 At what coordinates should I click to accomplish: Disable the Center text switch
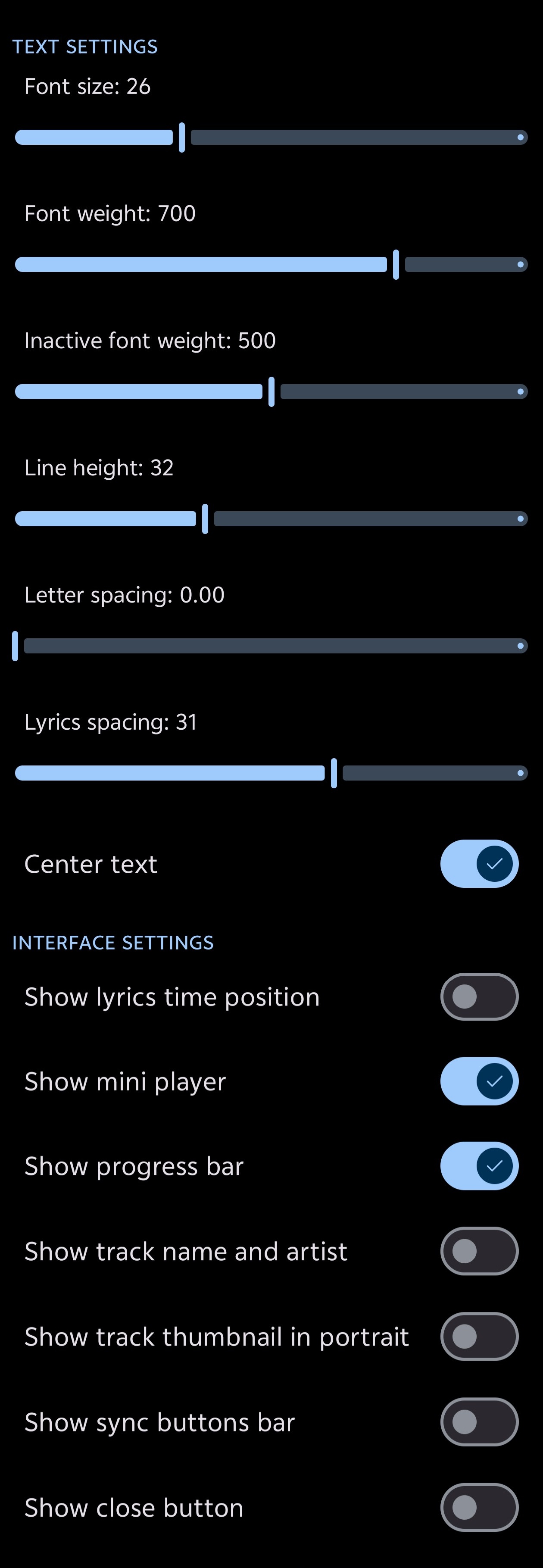(x=479, y=864)
